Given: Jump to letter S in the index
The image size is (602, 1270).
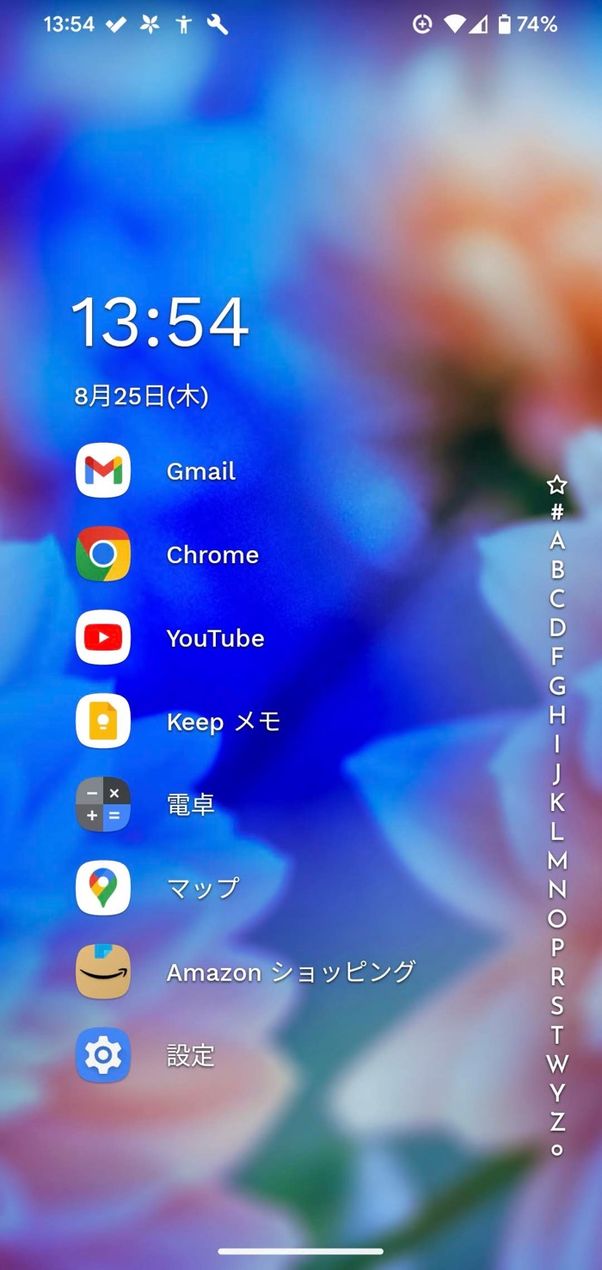Looking at the screenshot, I should (x=557, y=1005).
